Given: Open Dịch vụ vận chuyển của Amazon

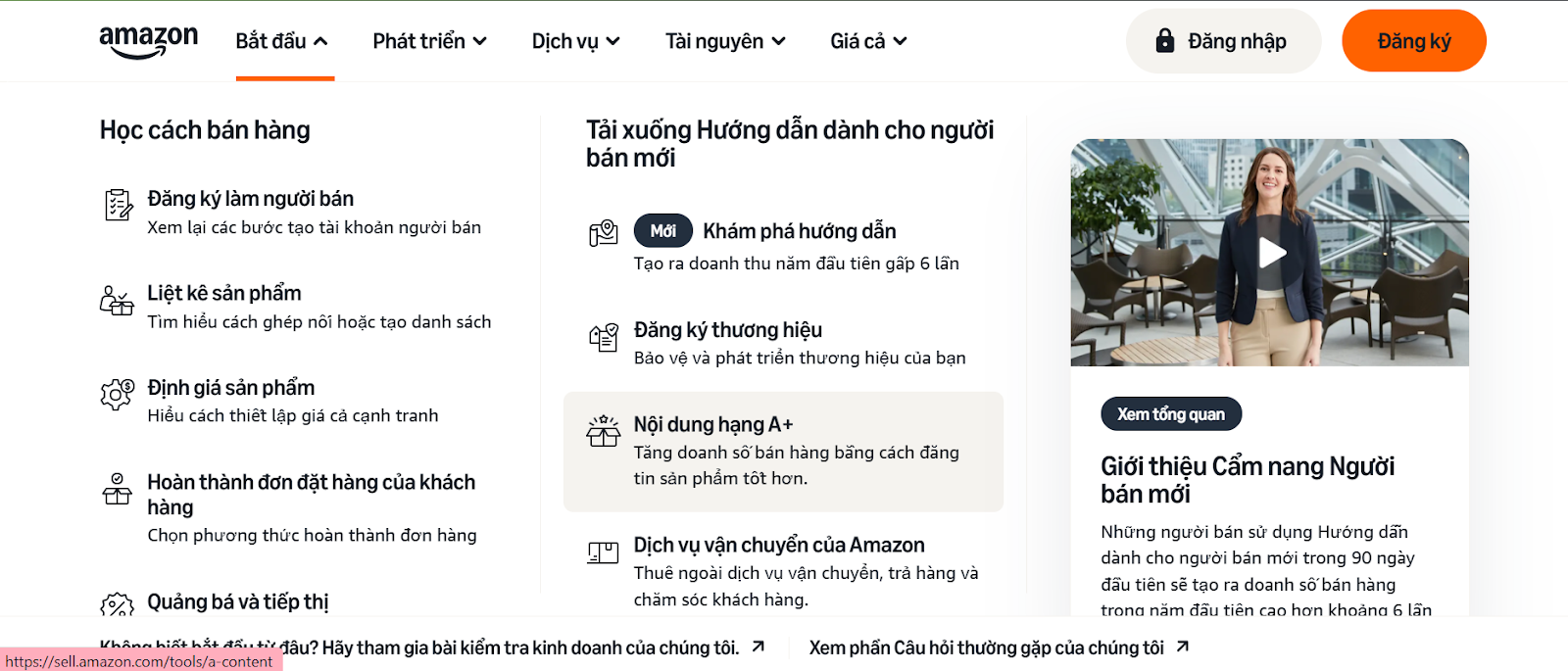Looking at the screenshot, I should click(778, 546).
